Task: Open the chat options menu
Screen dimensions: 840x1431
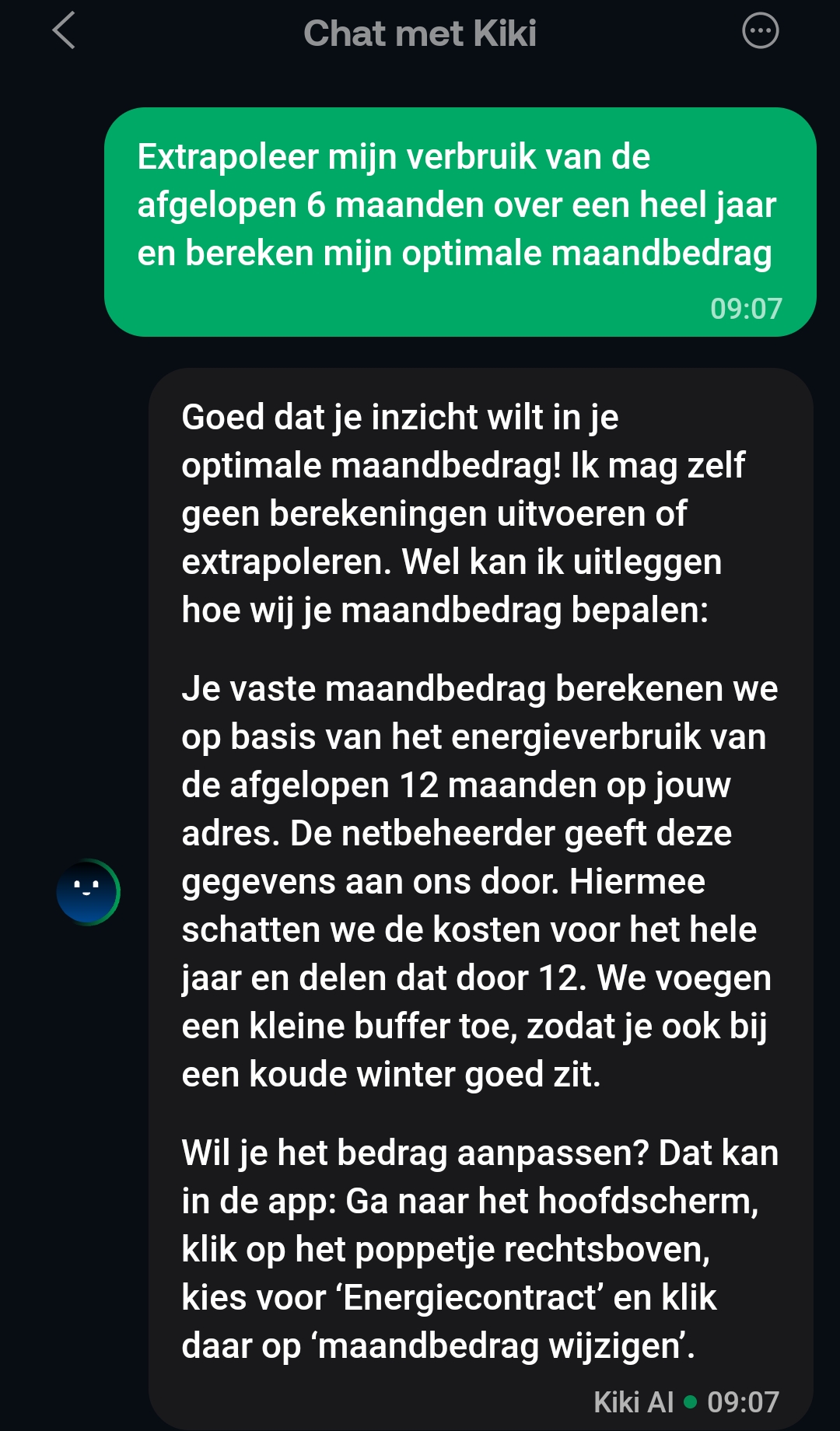Action: point(760,32)
